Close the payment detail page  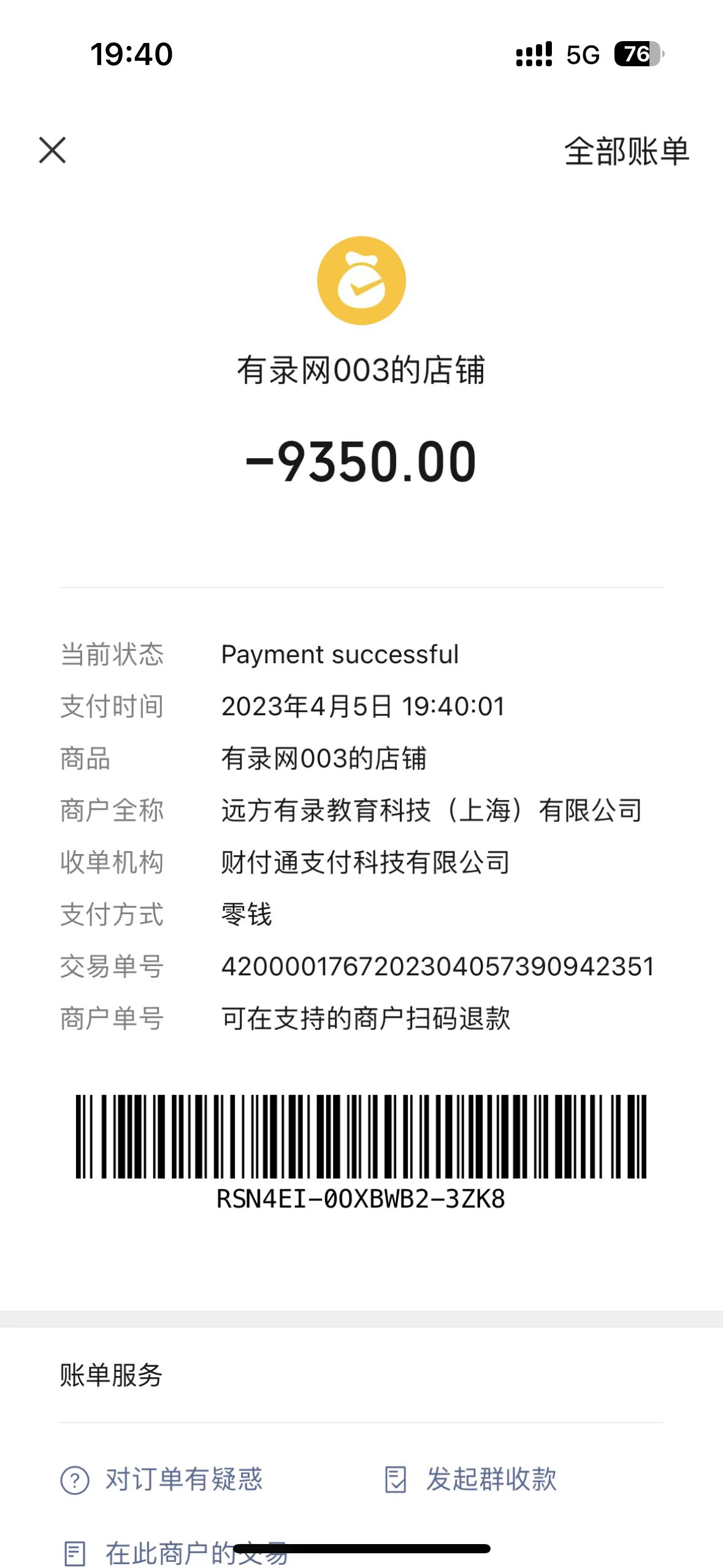52,150
